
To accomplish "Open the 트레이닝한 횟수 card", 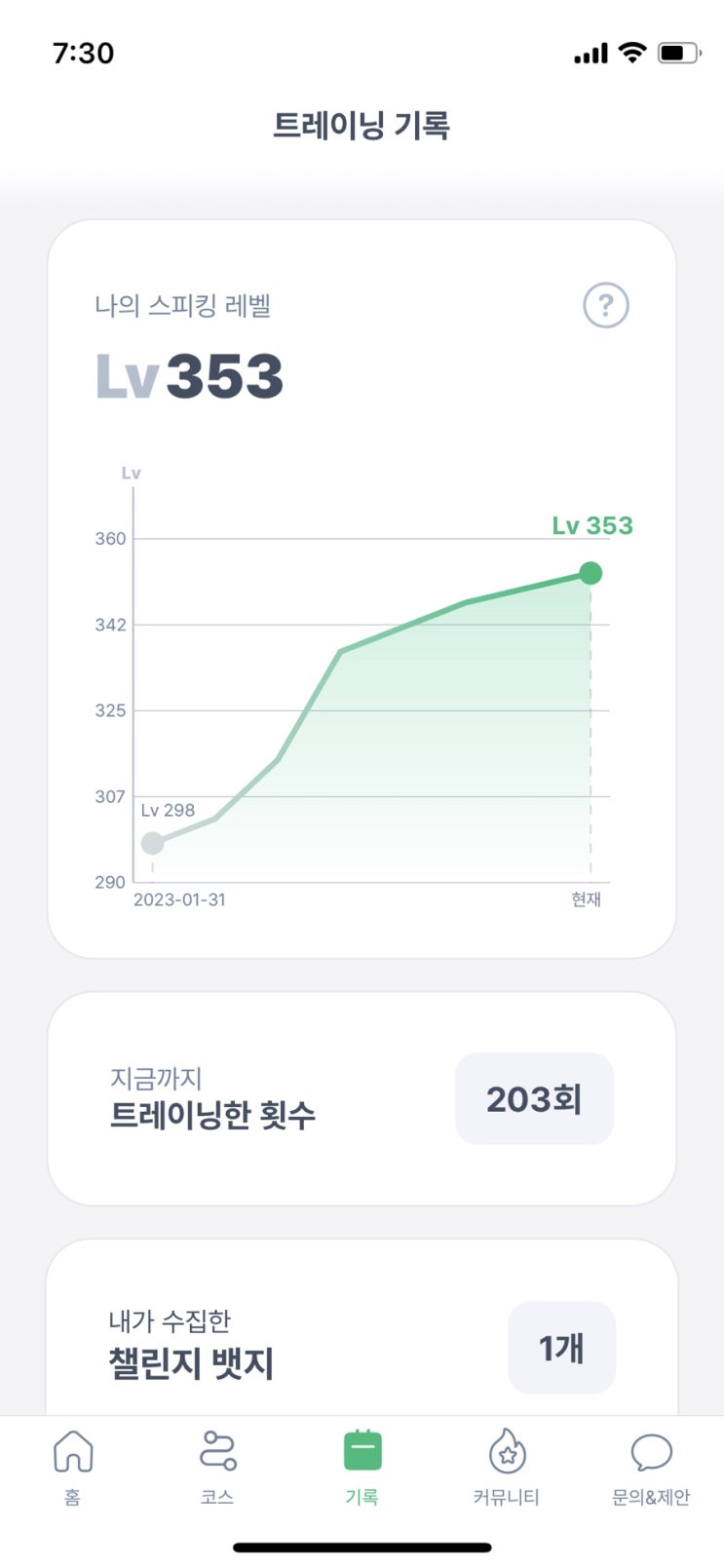I will click(362, 1098).
